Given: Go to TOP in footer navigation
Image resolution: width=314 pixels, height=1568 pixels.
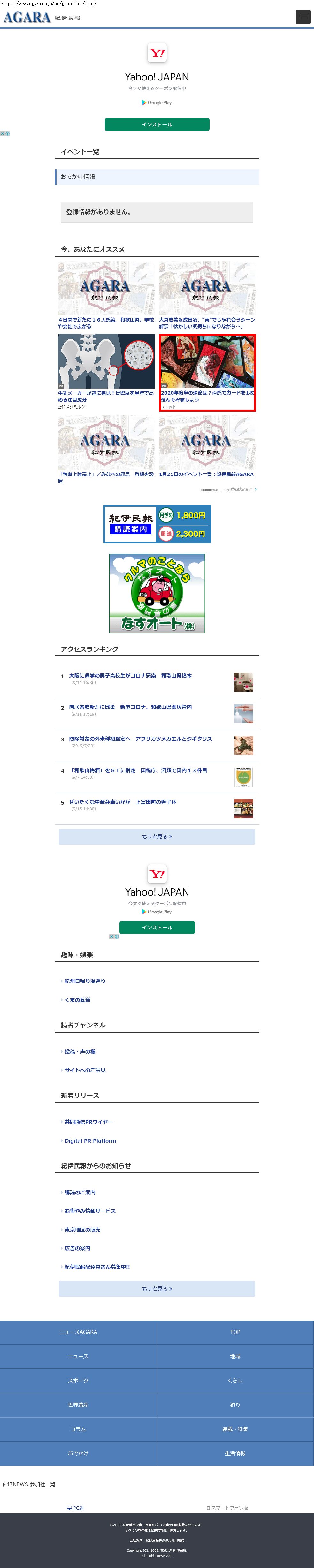Looking at the screenshot, I should [x=235, y=1332].
